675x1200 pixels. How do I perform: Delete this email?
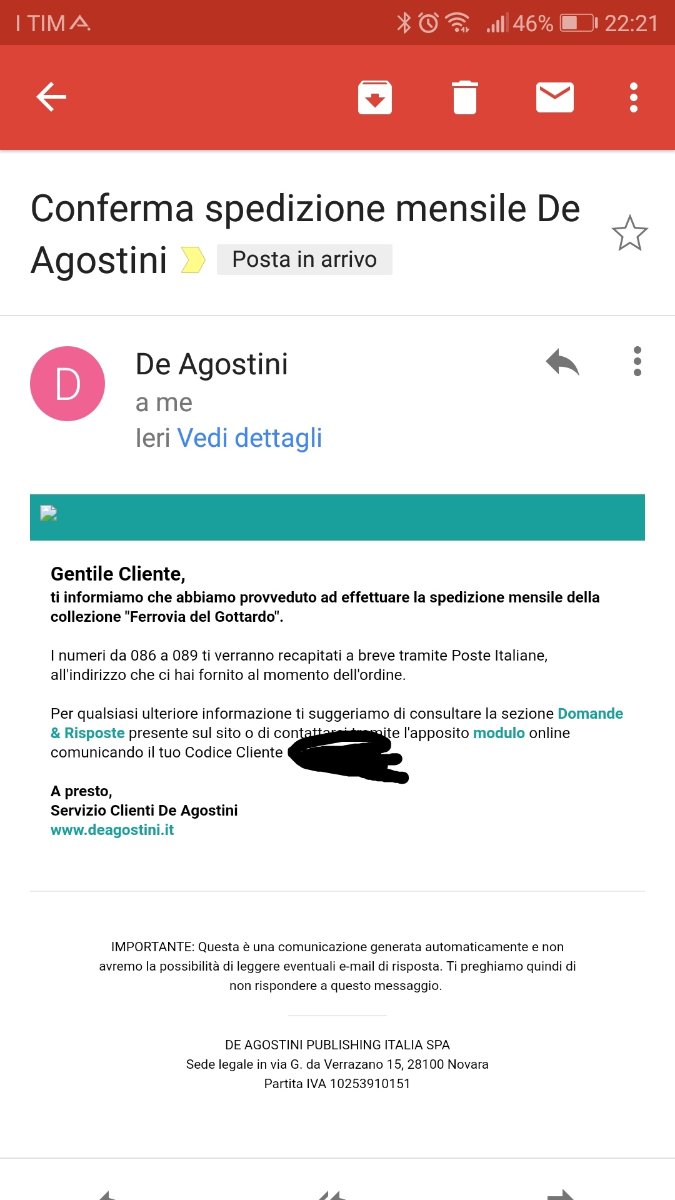coord(465,97)
